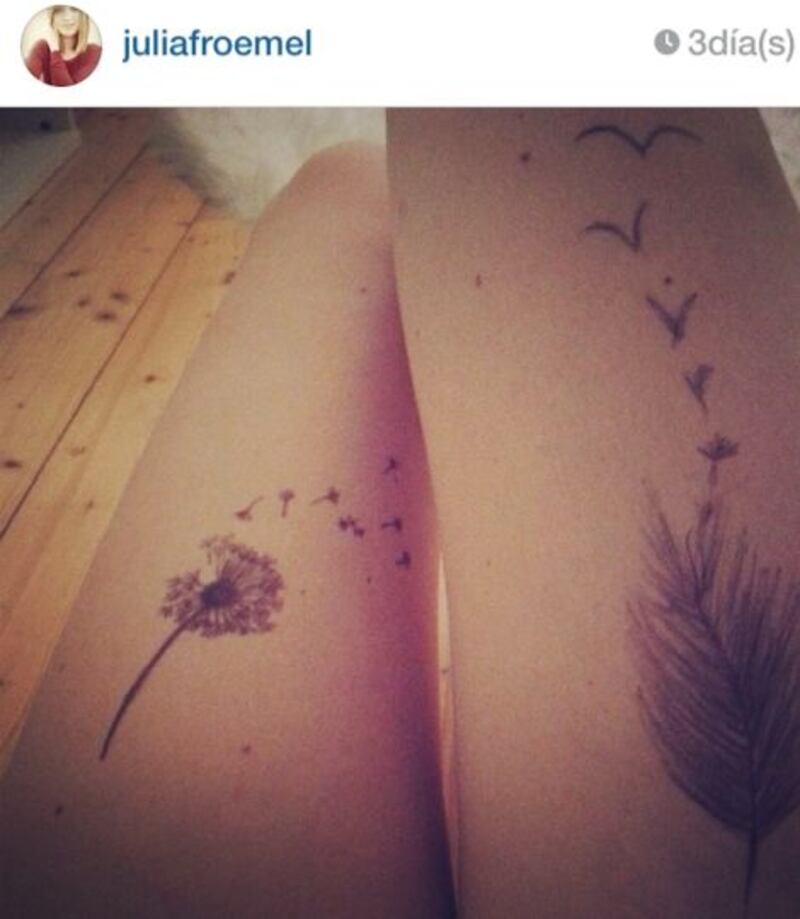This screenshot has width=800, height=919.
Task: Open juliafroemel's profile picture
Action: (x=62, y=46)
